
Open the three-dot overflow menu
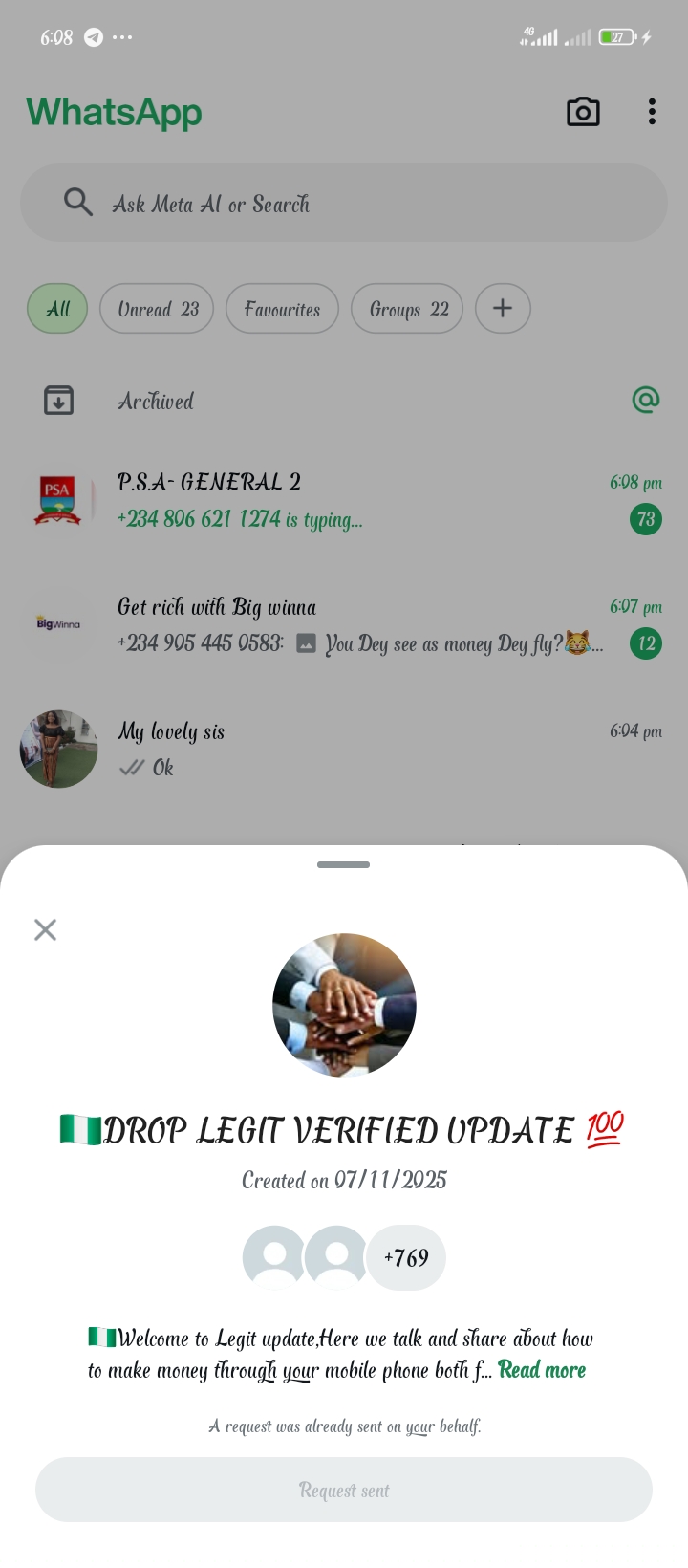click(x=652, y=112)
